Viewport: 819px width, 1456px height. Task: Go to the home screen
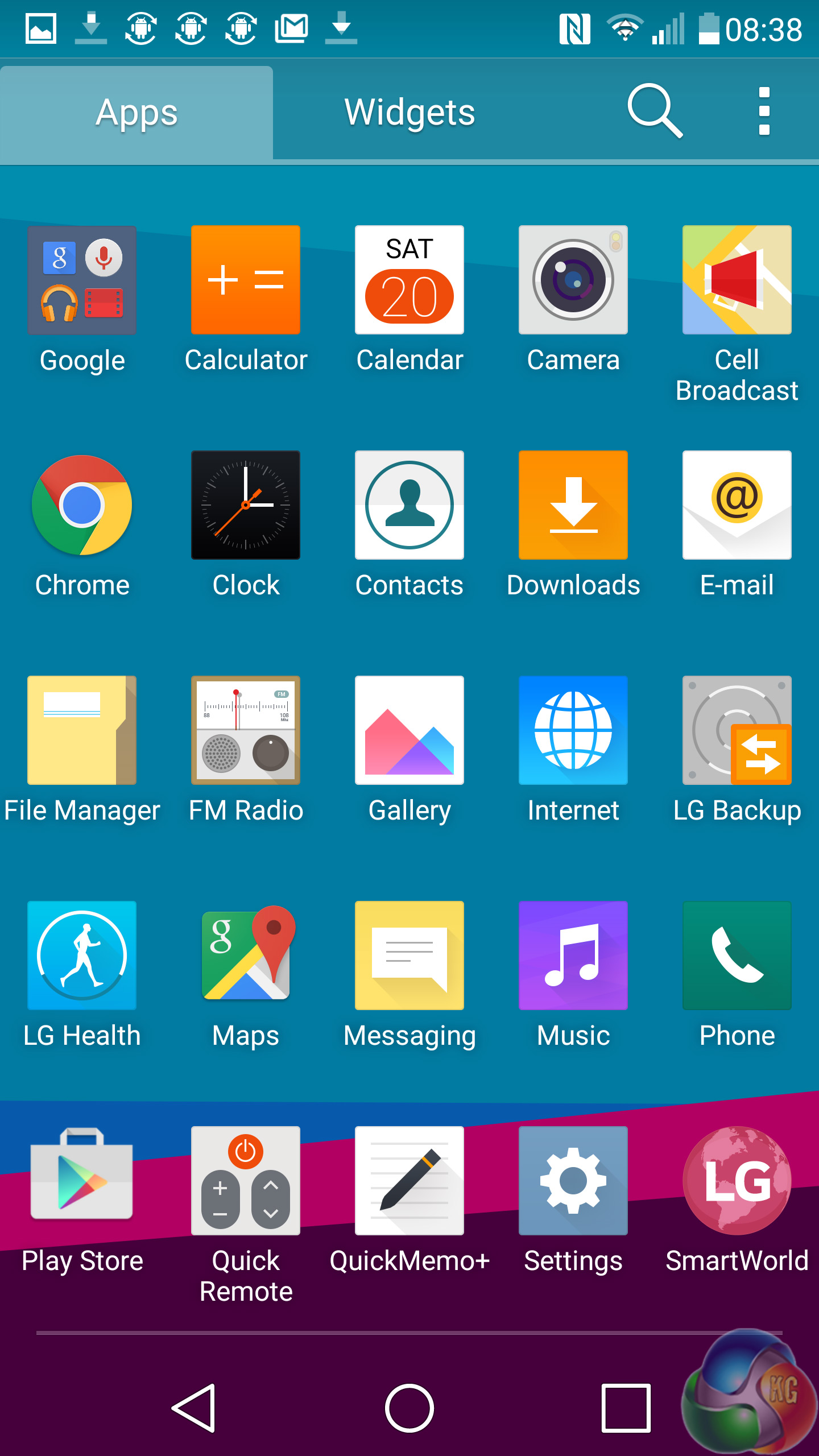[x=409, y=1408]
